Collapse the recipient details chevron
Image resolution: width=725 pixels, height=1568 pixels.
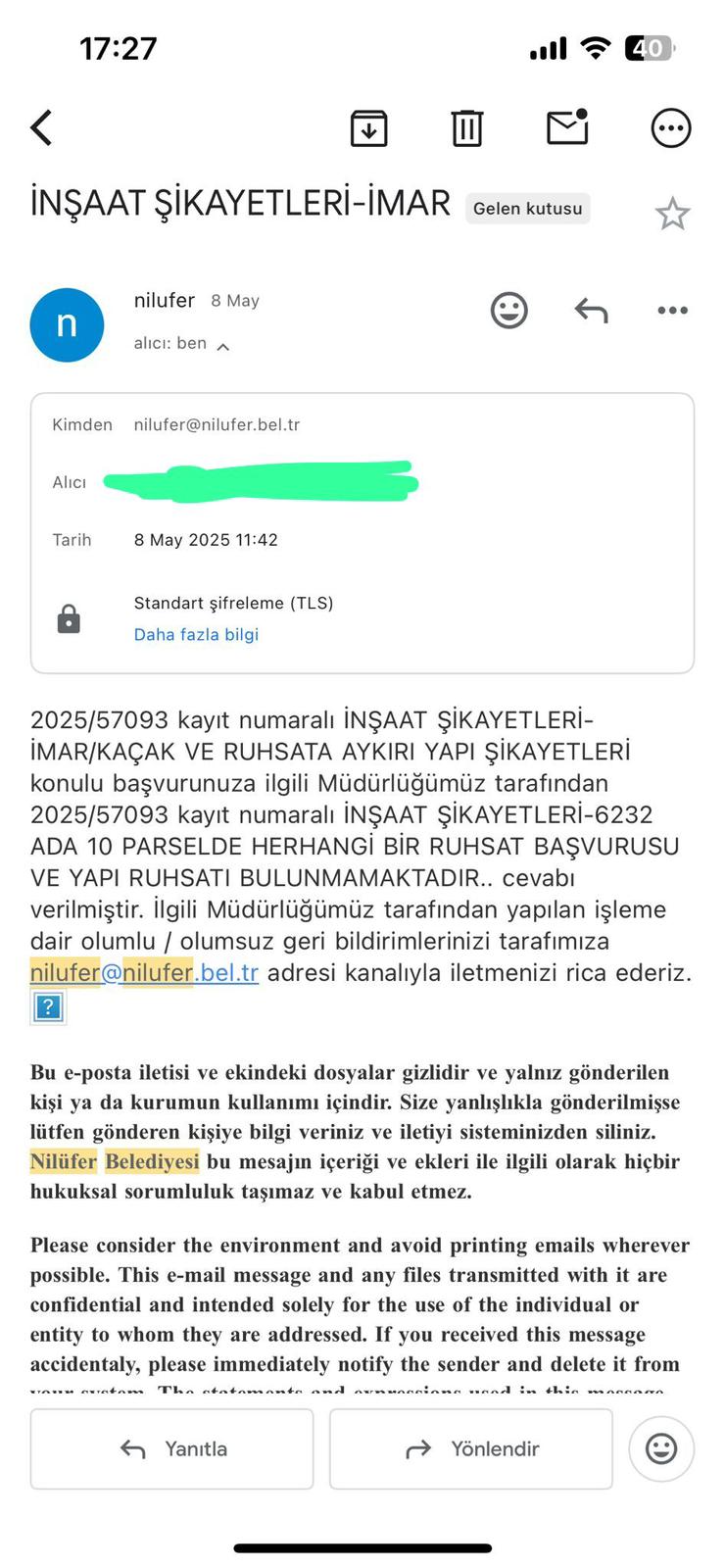point(222,346)
